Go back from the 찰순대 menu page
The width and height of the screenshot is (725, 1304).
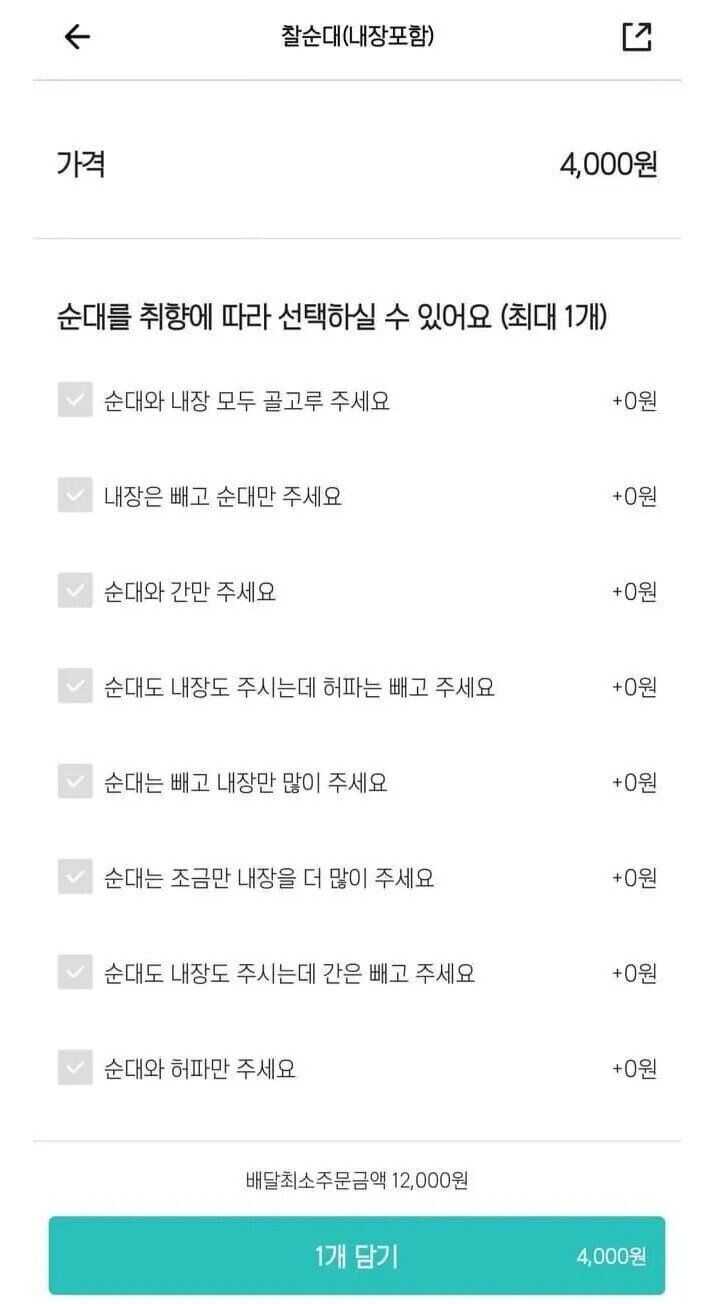coord(77,37)
